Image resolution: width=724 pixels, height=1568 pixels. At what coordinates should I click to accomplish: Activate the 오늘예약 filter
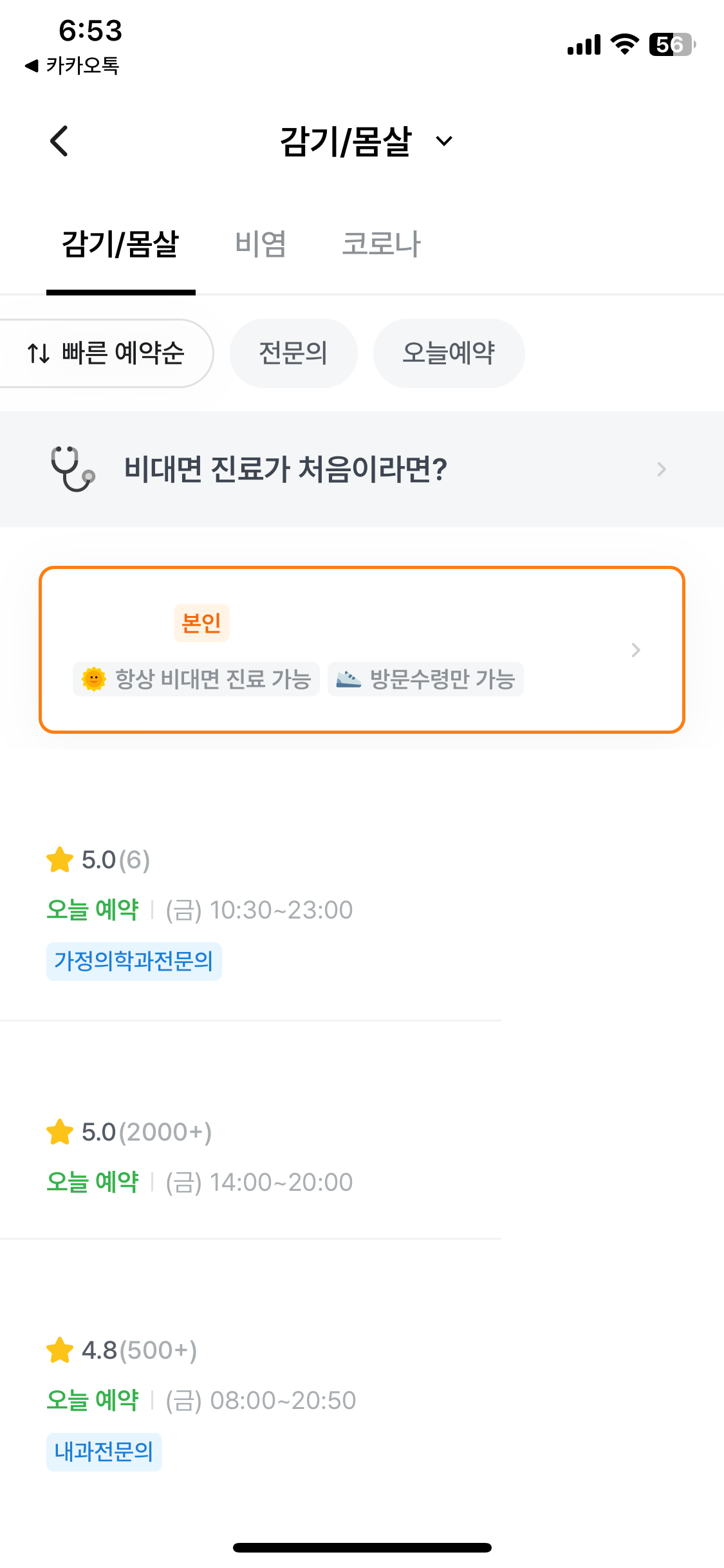click(x=449, y=353)
